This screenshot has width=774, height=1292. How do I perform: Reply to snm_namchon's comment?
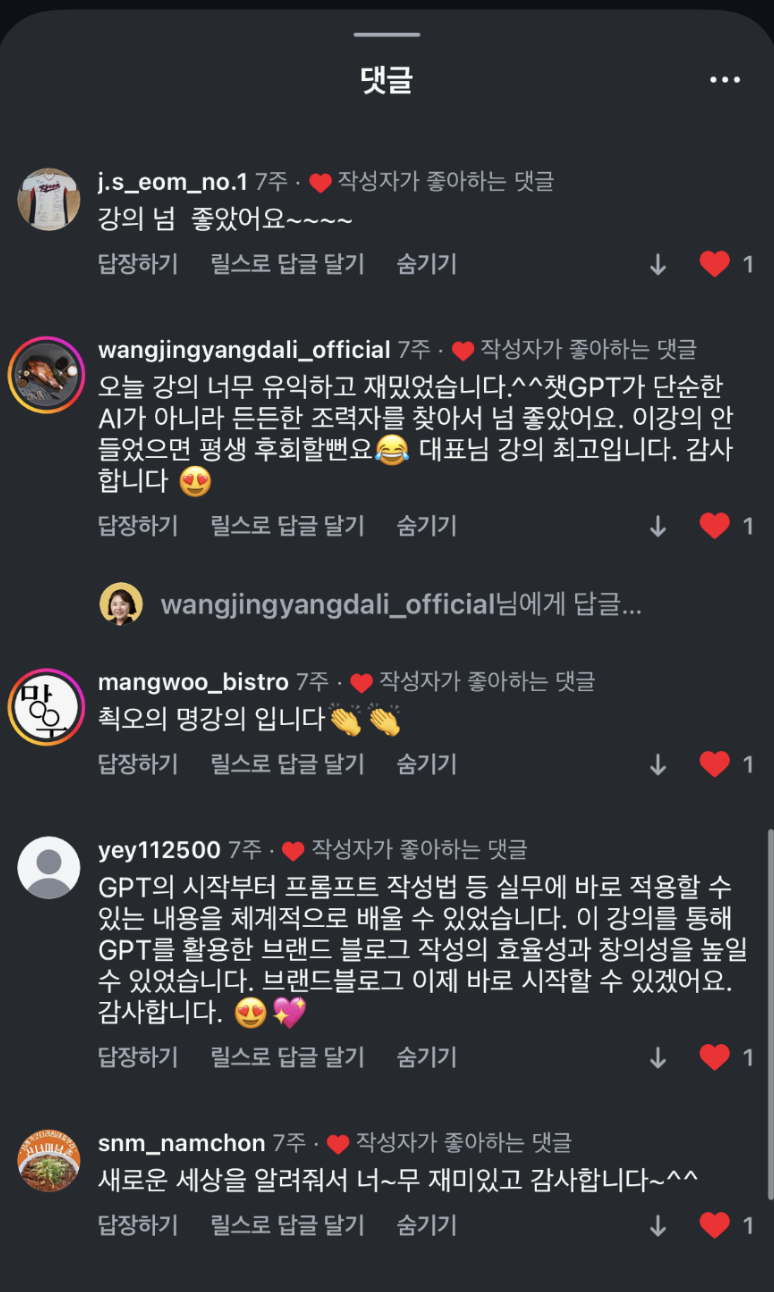tap(138, 1224)
